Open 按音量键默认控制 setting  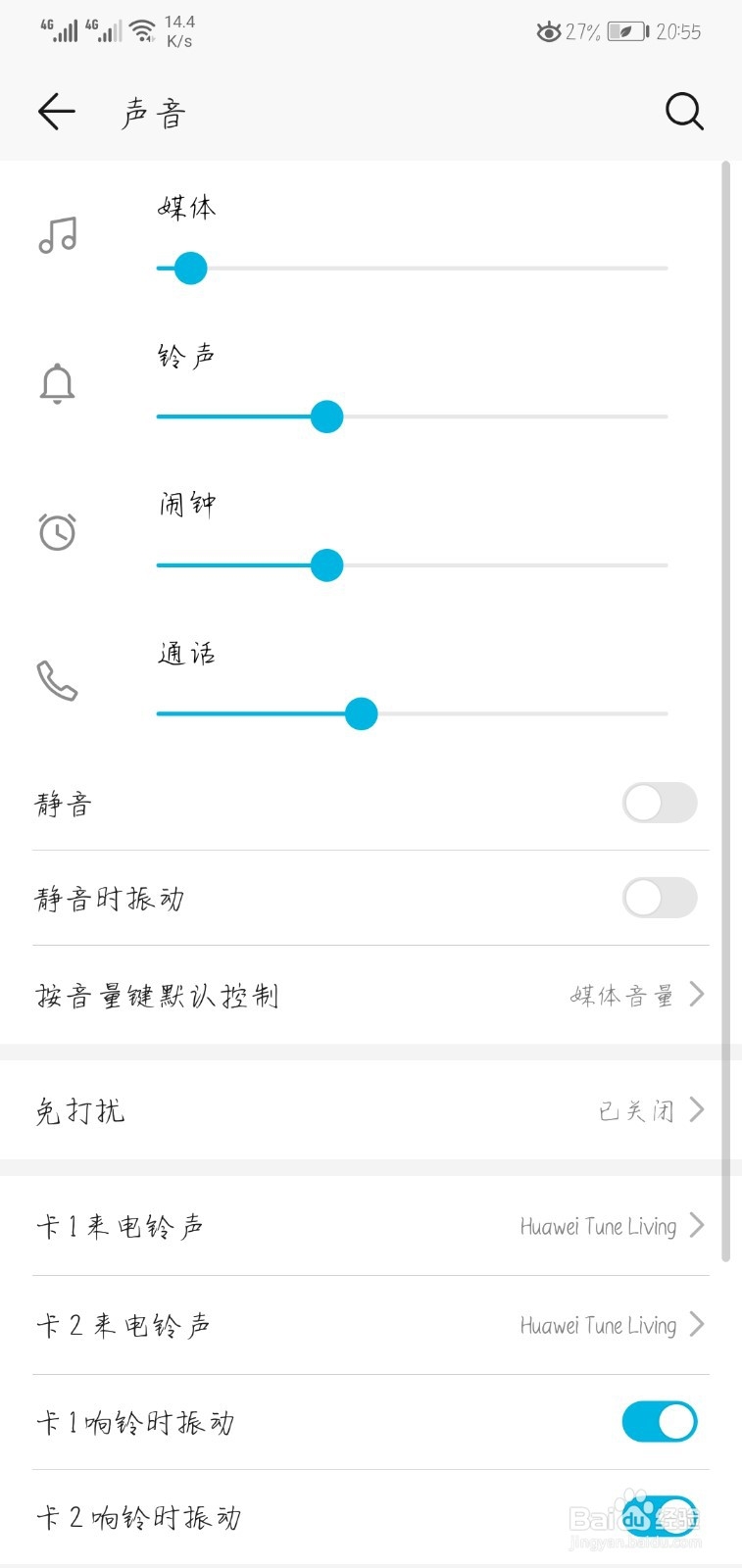click(371, 996)
